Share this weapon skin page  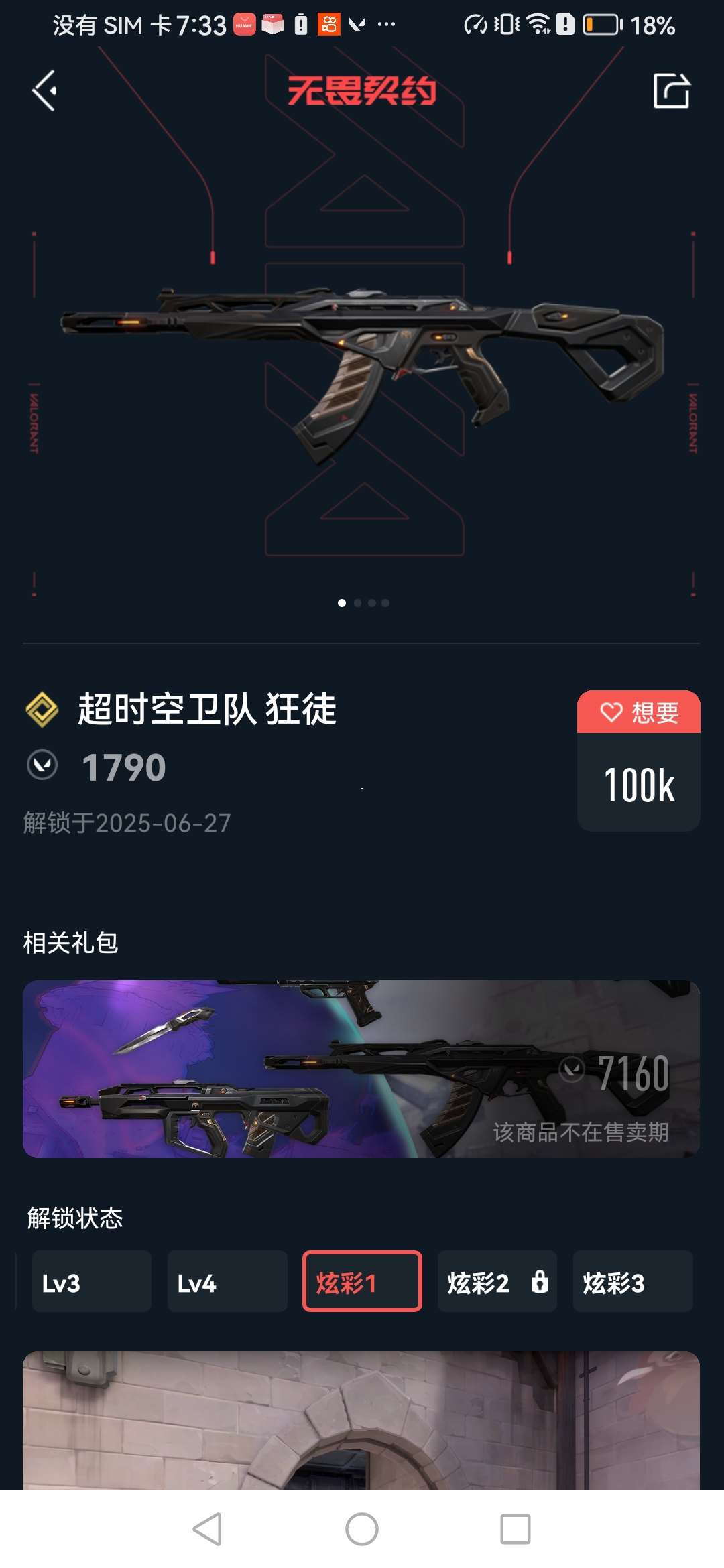(671, 90)
